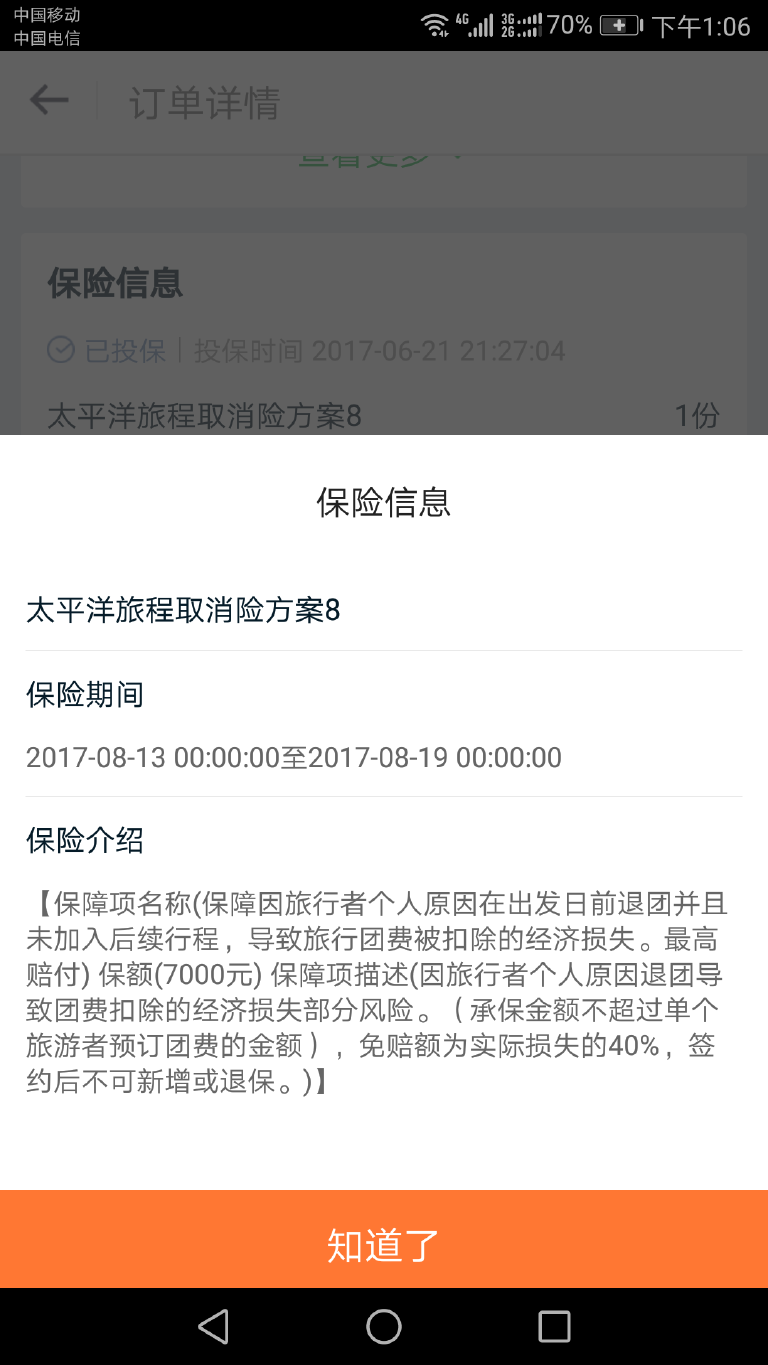Open the recent apps overview
This screenshot has height=1365, width=768.
point(554,1326)
